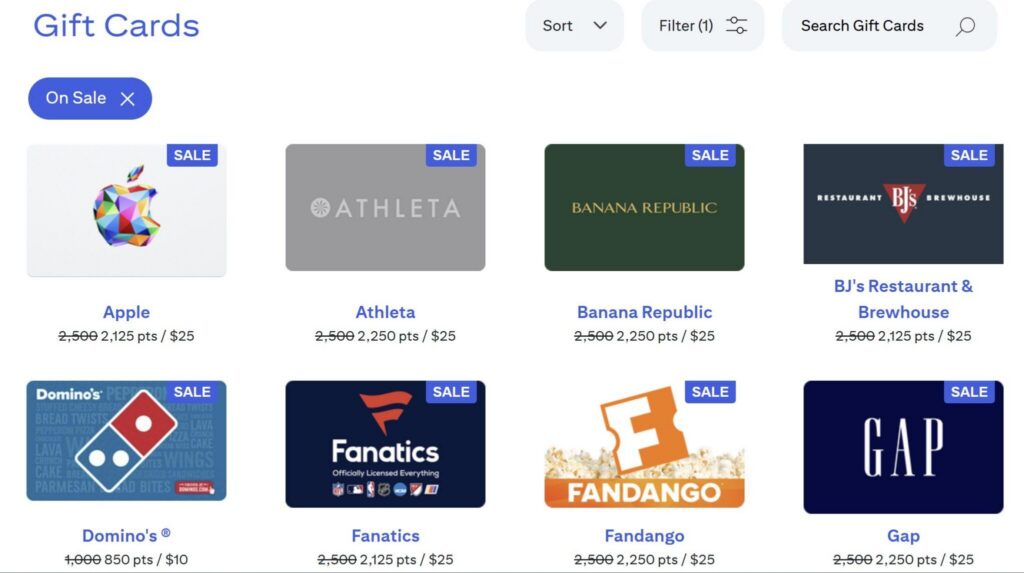Open BJ's Restaurant & Brewhouse card
The image size is (1024, 573).
(903, 204)
